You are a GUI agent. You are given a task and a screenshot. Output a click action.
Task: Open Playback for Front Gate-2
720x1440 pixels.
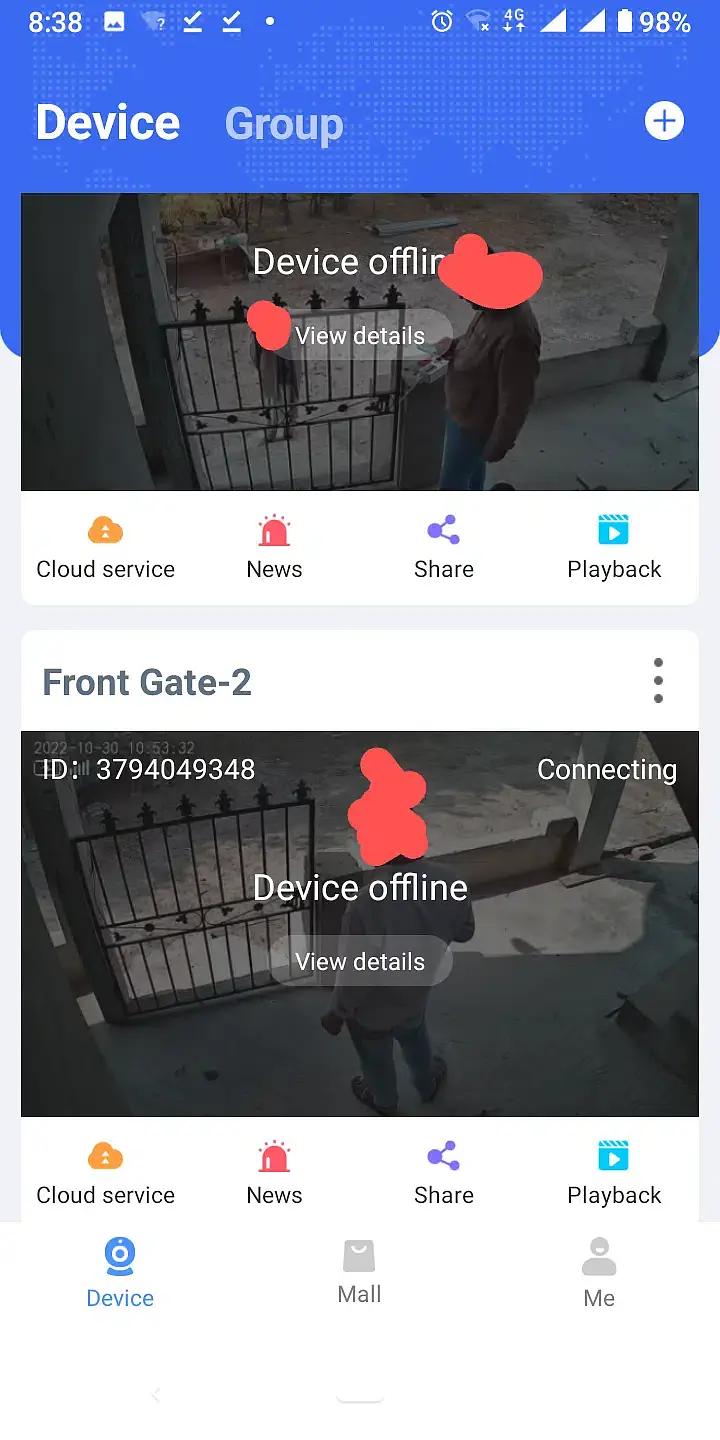click(x=613, y=1174)
